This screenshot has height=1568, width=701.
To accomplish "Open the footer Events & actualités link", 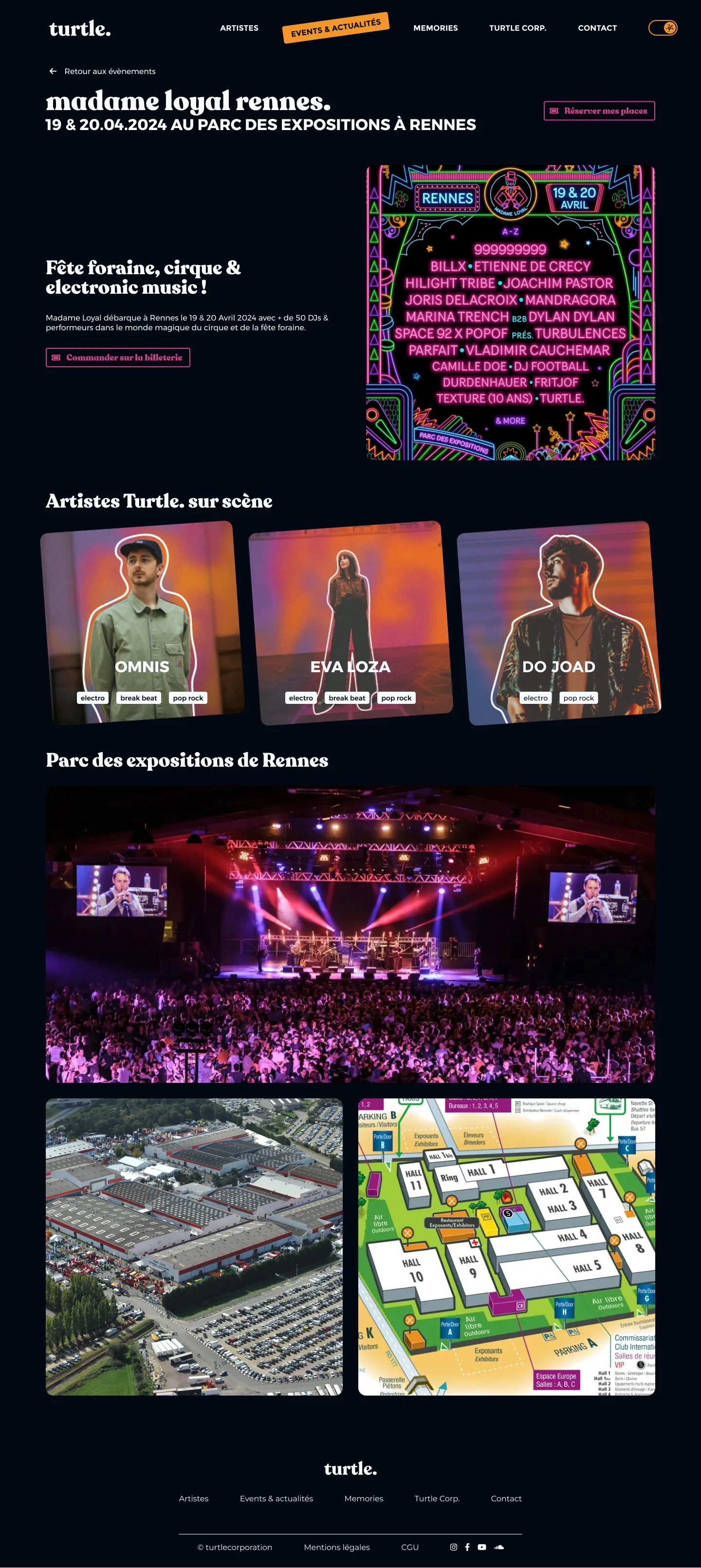I will [277, 1498].
